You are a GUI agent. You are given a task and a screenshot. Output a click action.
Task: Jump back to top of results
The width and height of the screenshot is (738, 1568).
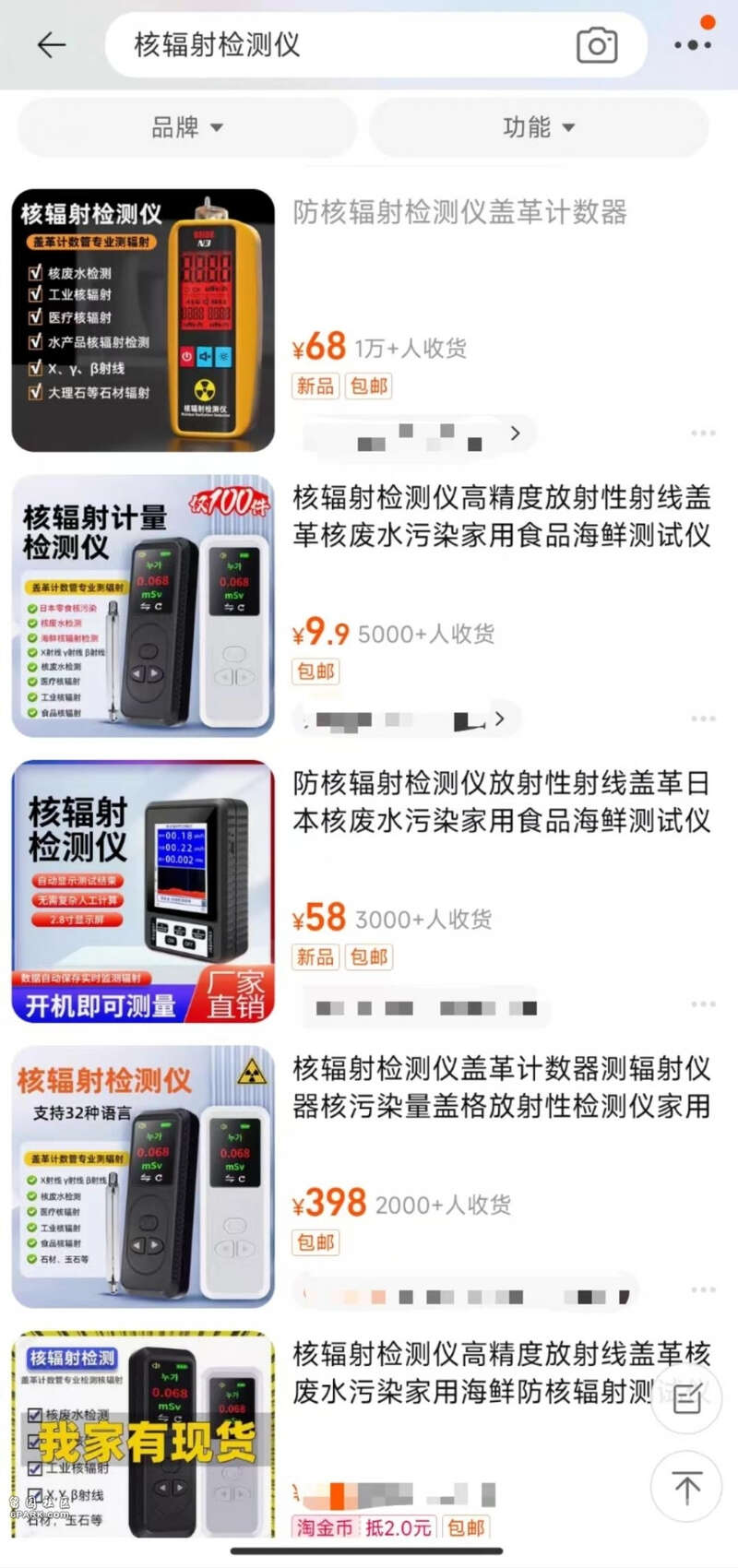pyautogui.click(x=687, y=1487)
